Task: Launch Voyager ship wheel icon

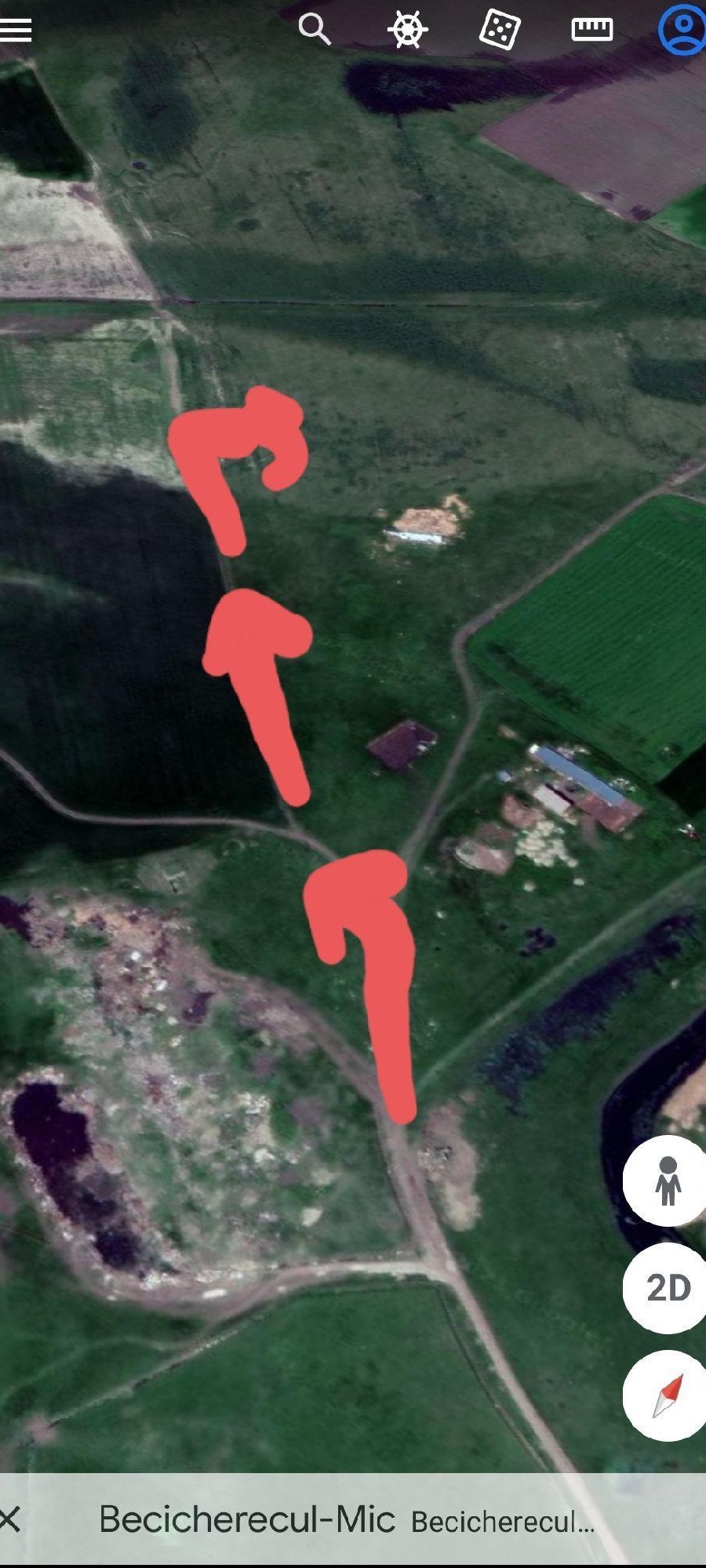Action: (x=407, y=30)
